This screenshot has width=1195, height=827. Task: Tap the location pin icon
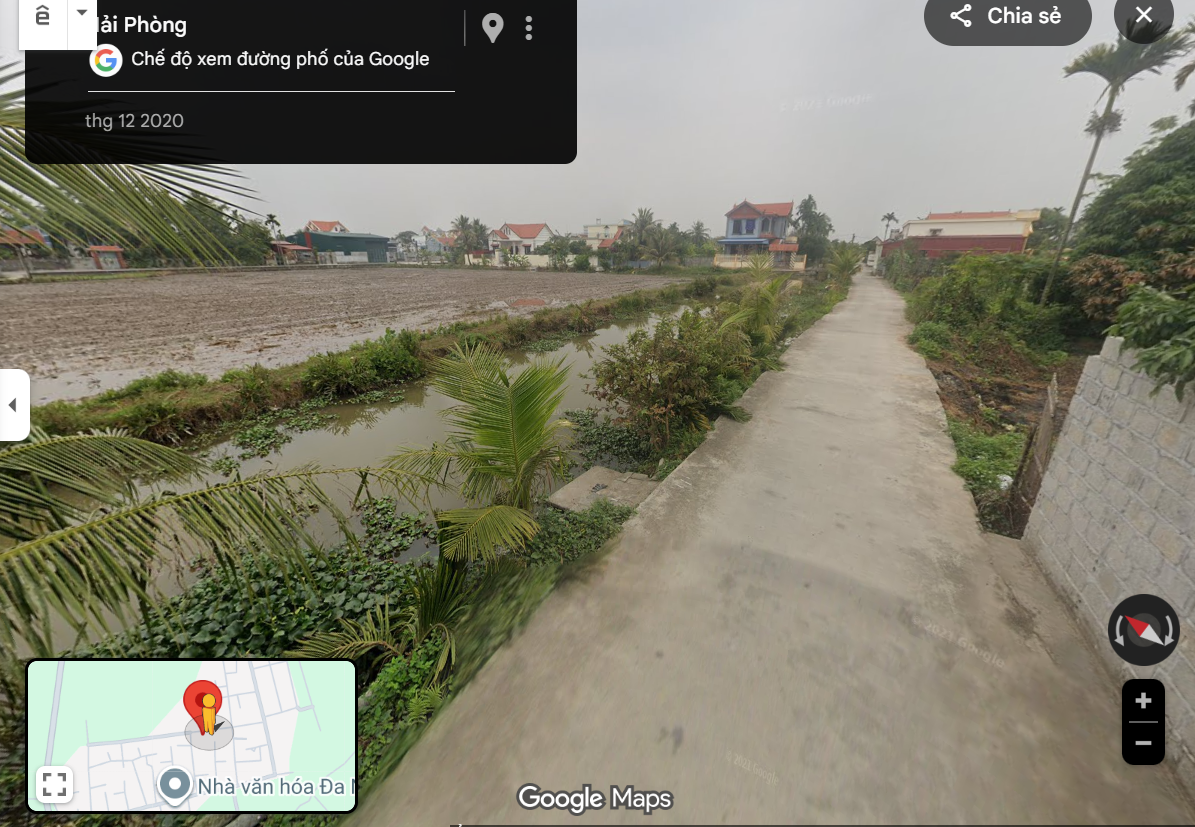click(x=492, y=28)
